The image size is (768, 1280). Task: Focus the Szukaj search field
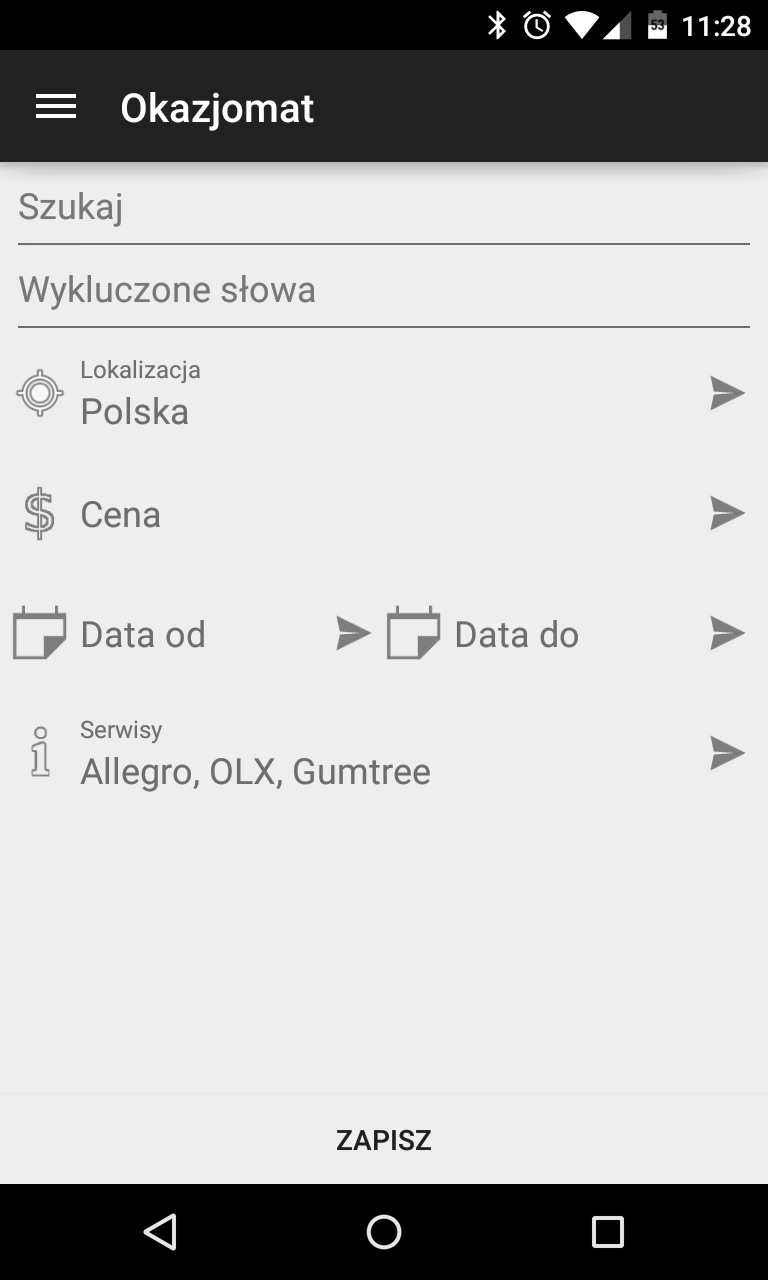383,209
